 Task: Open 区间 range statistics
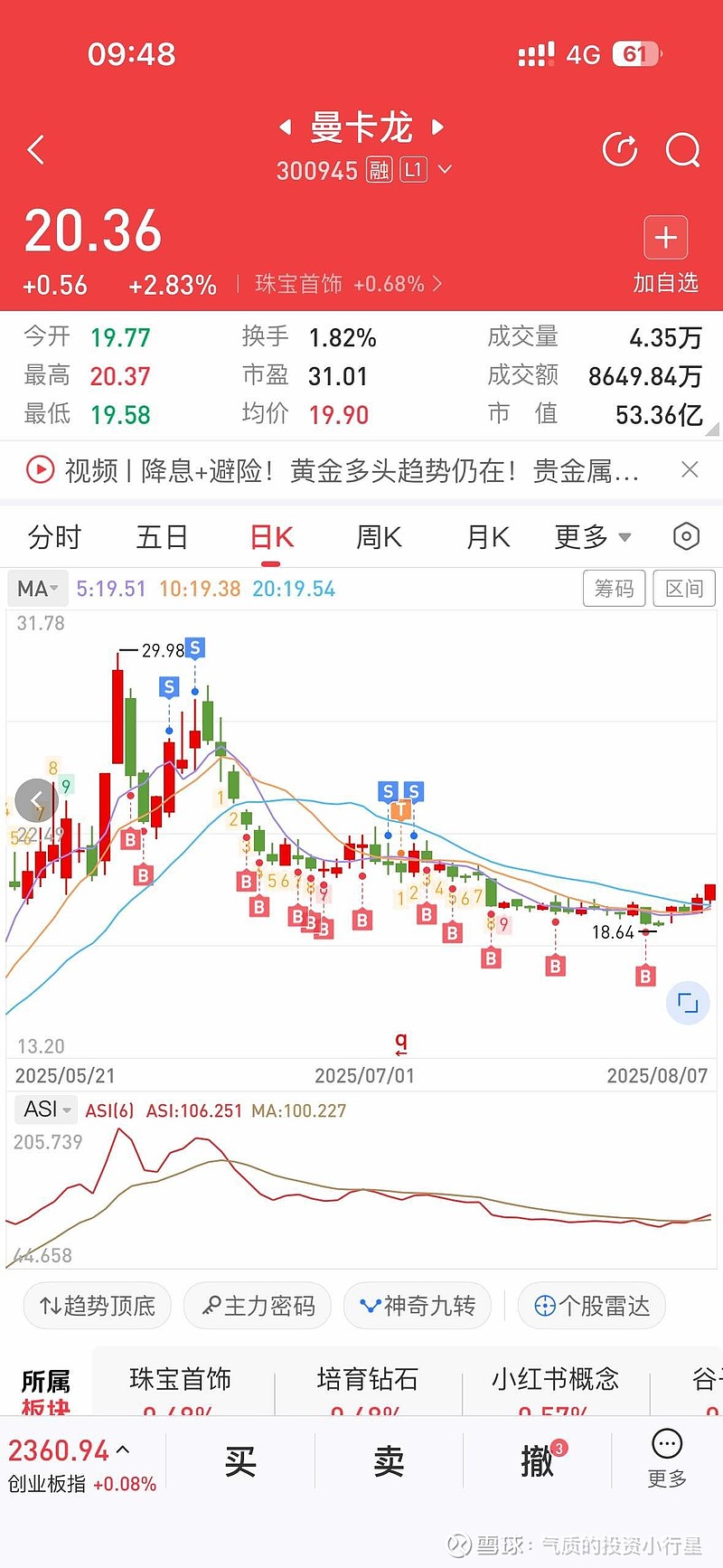[684, 589]
